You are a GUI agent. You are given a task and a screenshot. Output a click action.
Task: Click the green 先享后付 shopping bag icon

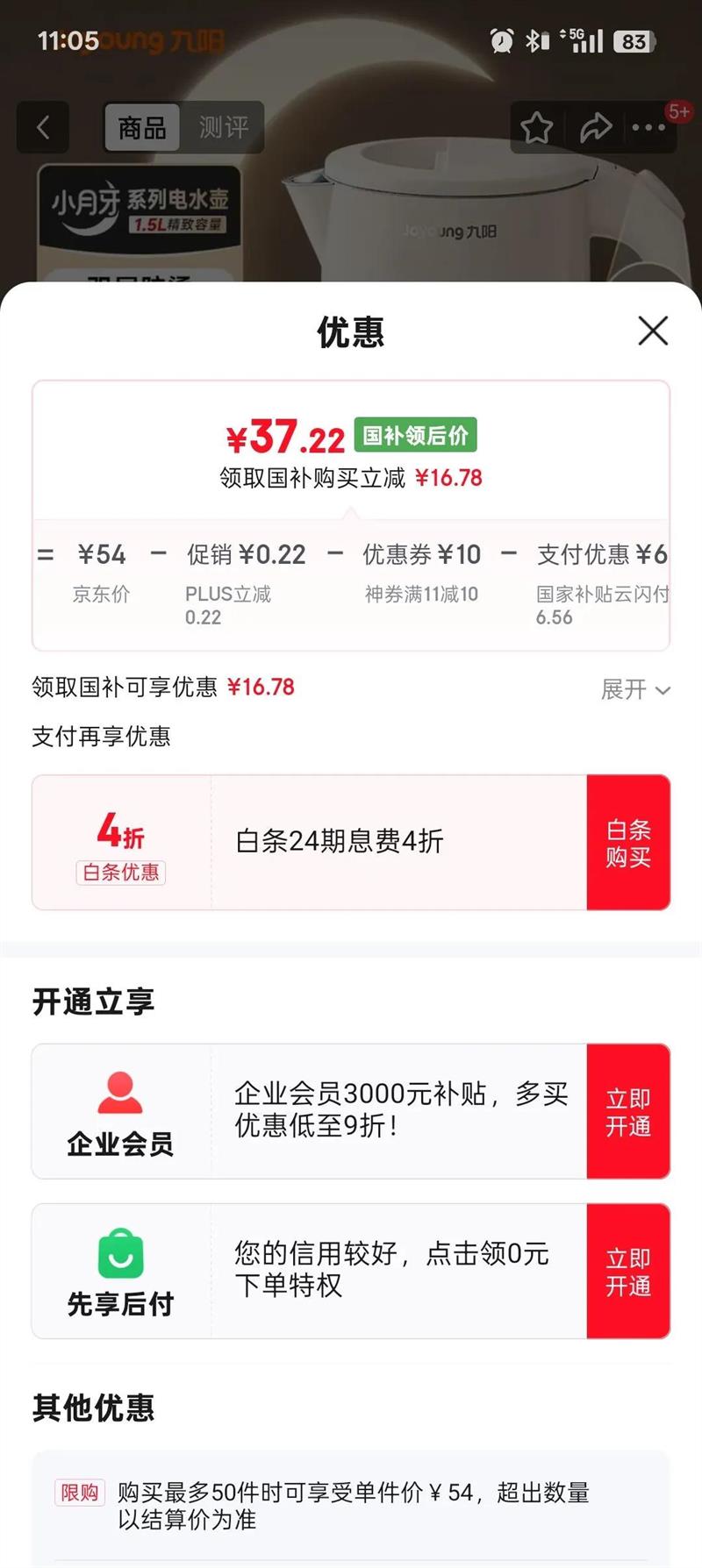click(x=121, y=1254)
